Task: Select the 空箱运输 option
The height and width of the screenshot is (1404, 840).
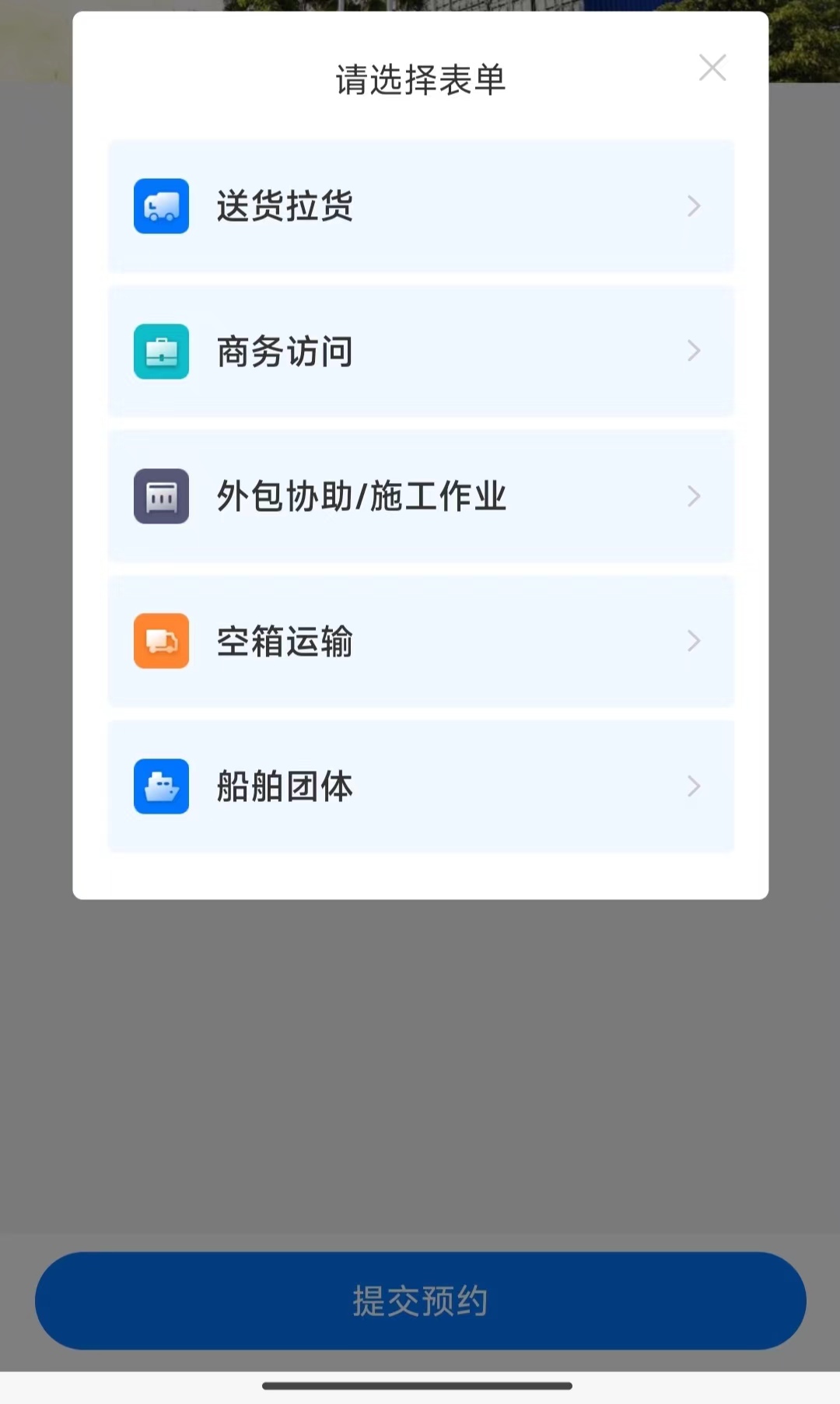Action: (x=420, y=641)
